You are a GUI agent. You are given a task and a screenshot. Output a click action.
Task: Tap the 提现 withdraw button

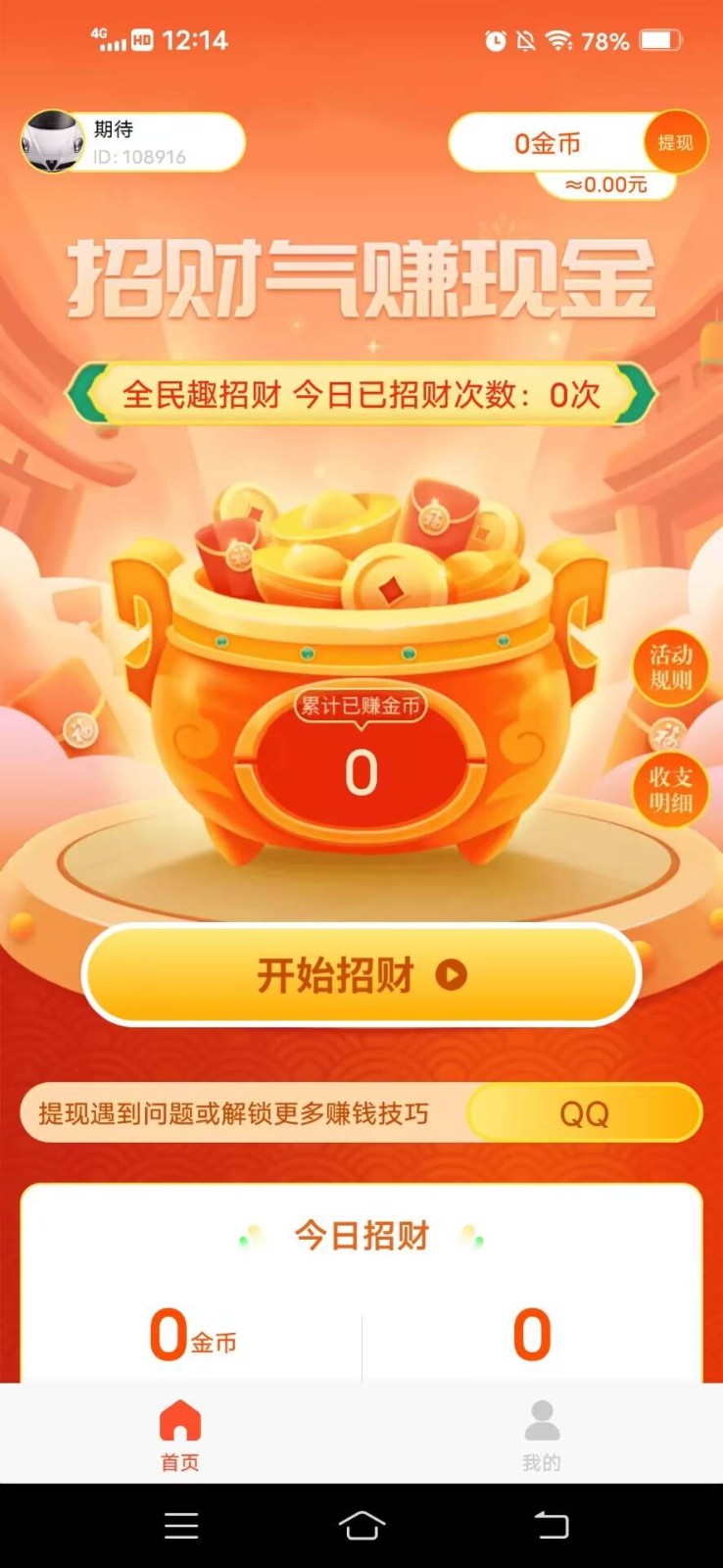[x=674, y=143]
